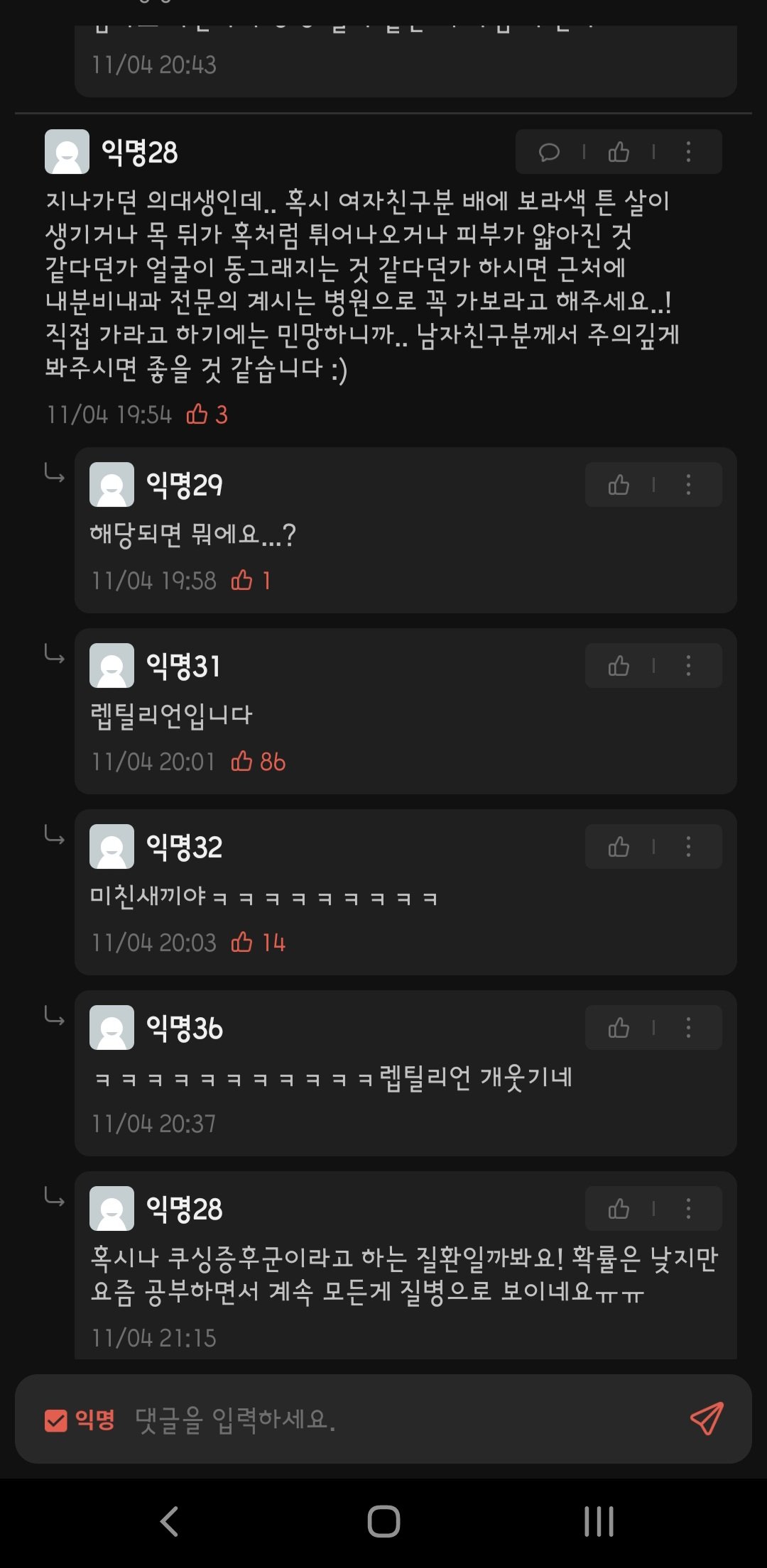The width and height of the screenshot is (767, 1568).
Task: Open more options for 익명36's reply
Action: [x=687, y=1028]
